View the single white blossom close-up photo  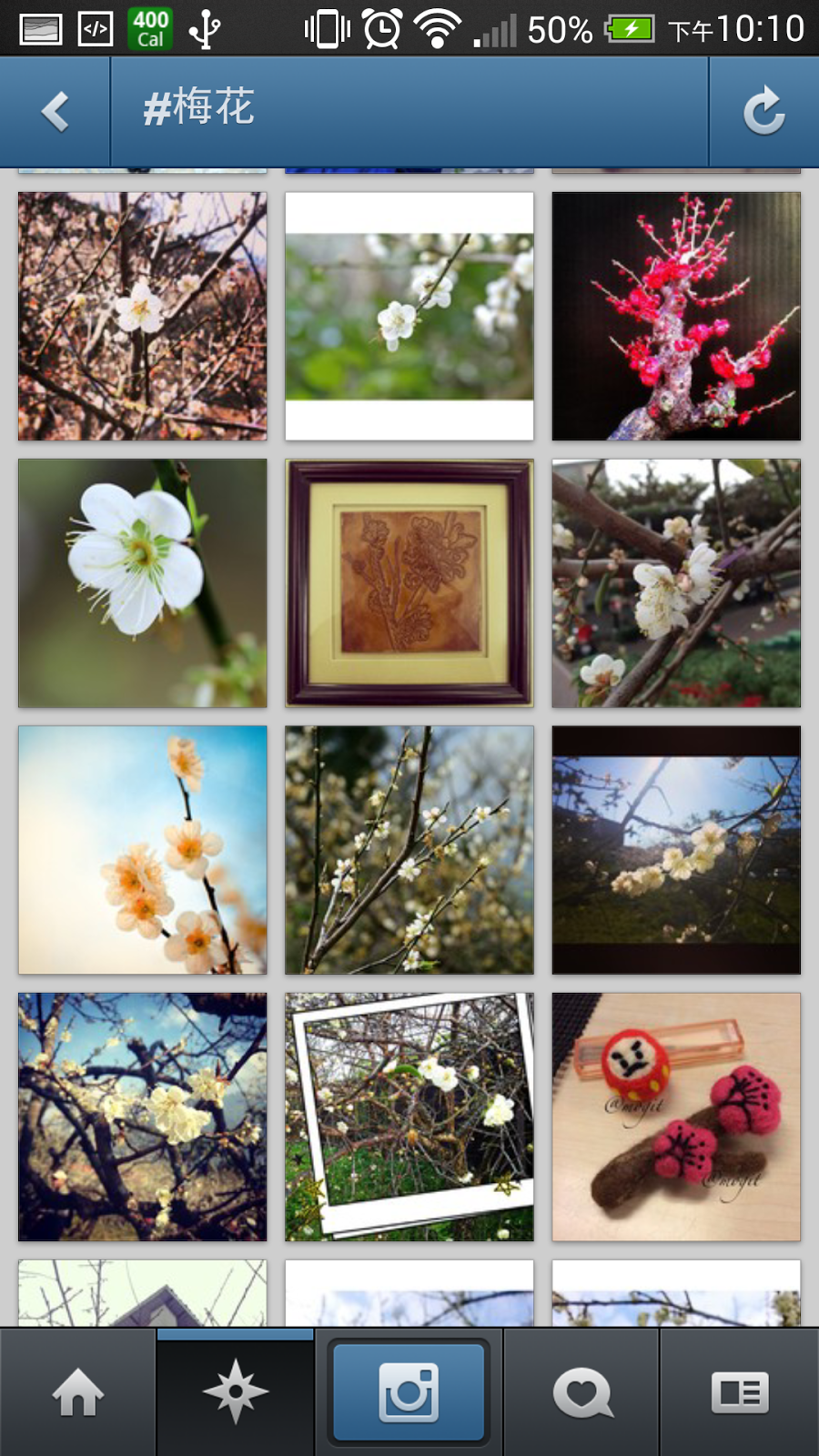[143, 582]
